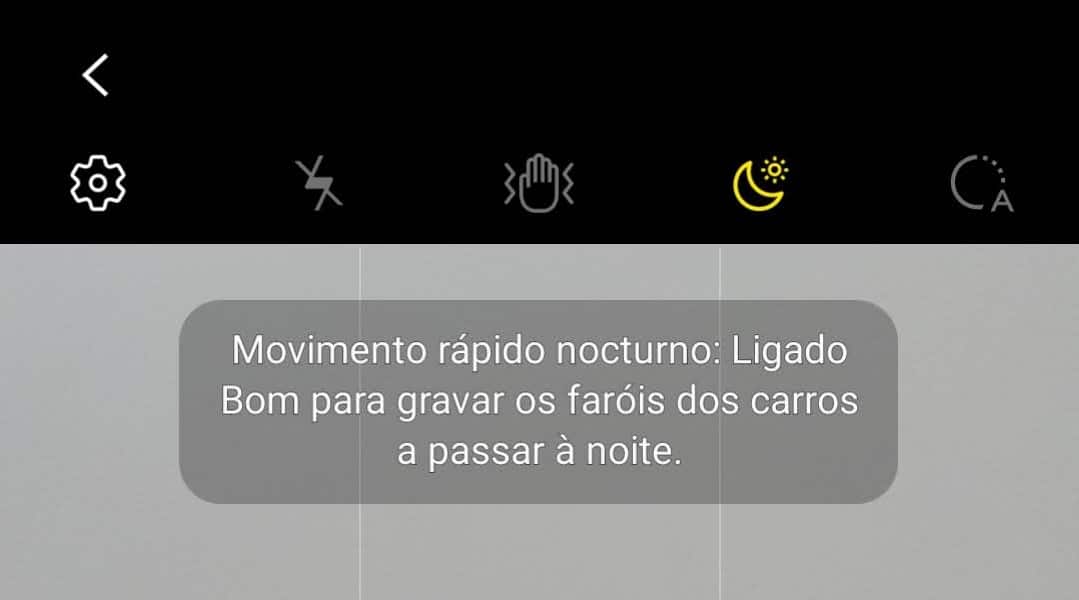The height and width of the screenshot is (600, 1079).
Task: Open camera settings gear
Action: 98,183
